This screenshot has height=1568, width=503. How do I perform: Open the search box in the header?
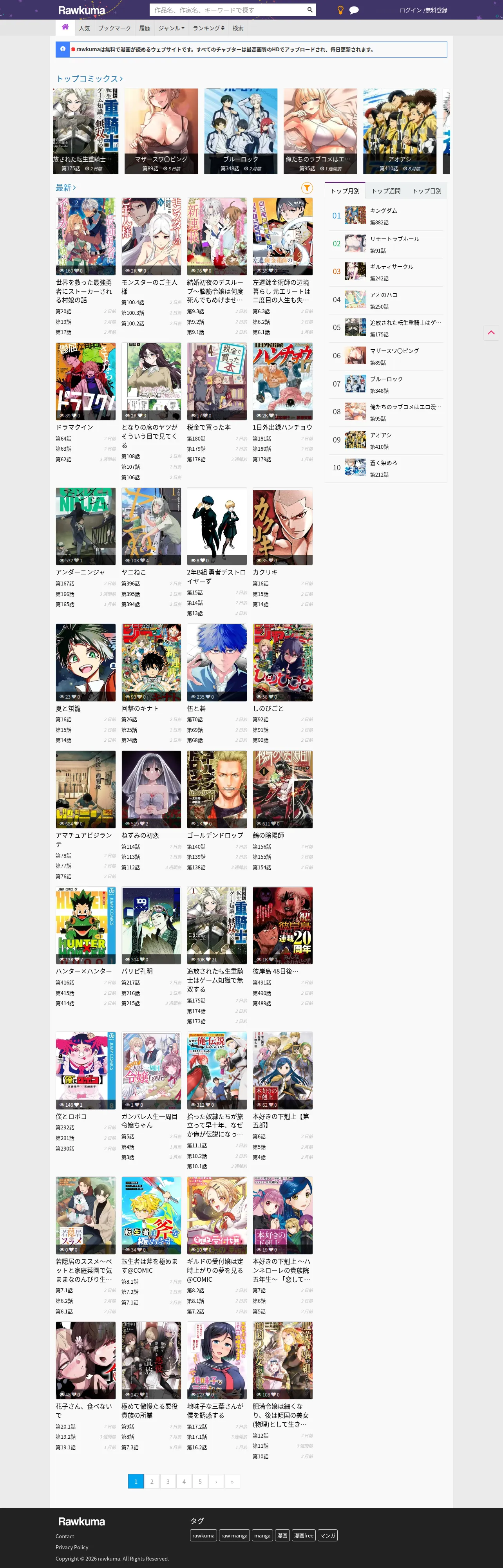click(x=226, y=10)
